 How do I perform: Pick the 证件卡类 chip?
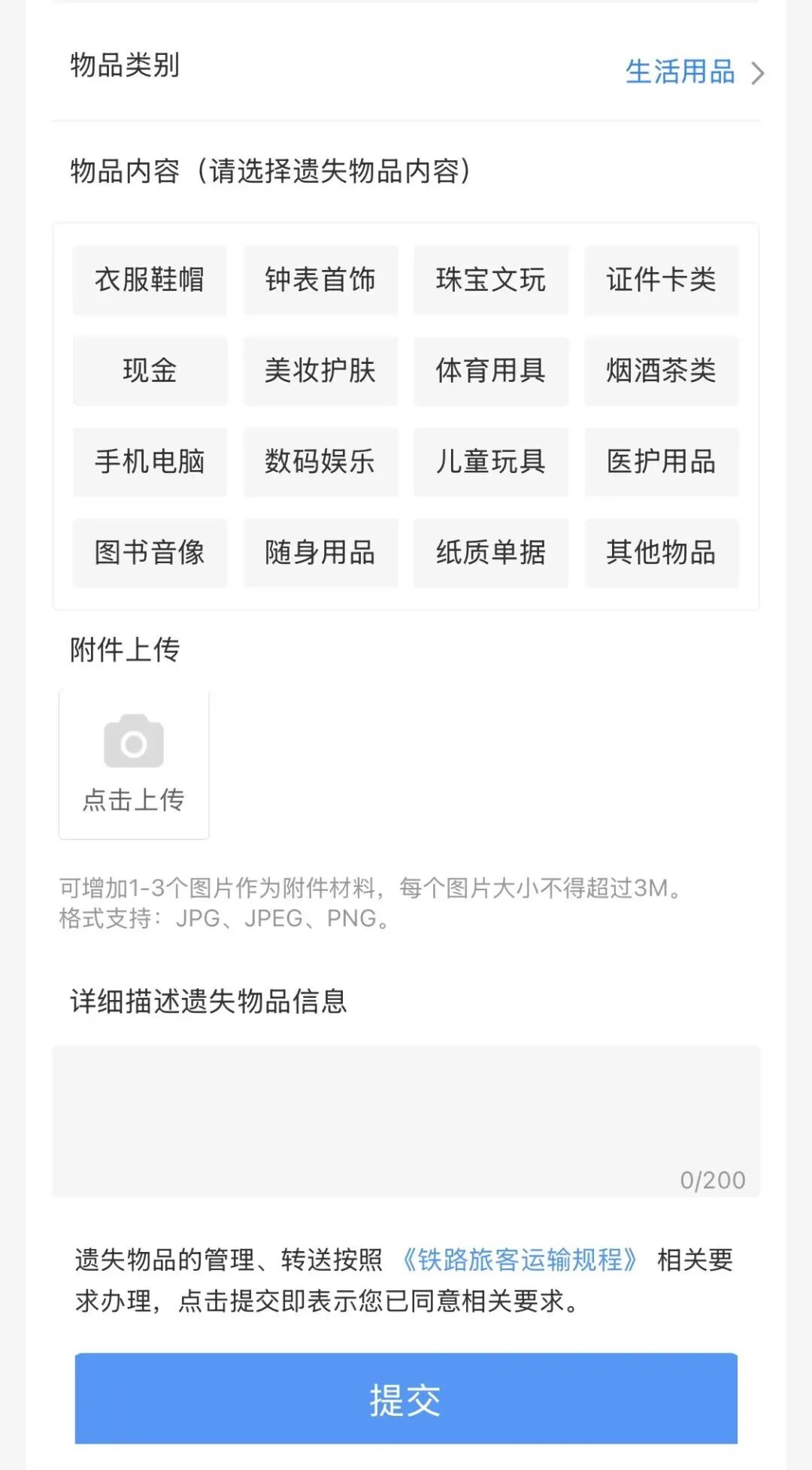[x=662, y=280]
